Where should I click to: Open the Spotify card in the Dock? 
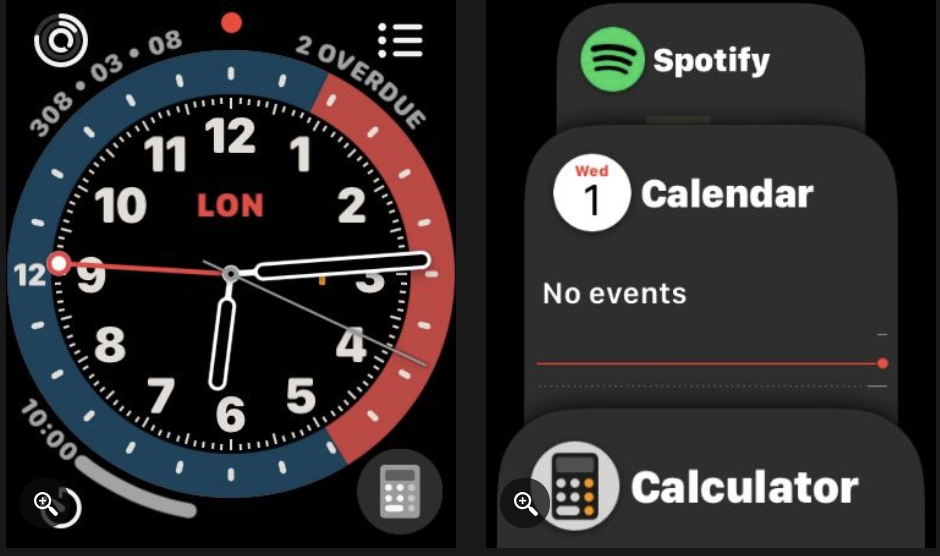(x=710, y=62)
